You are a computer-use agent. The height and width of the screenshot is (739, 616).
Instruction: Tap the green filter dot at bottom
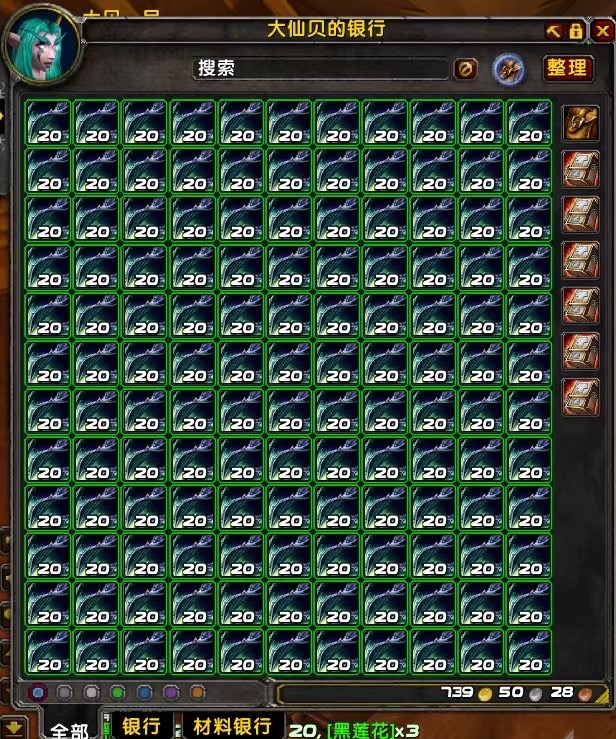(118, 692)
